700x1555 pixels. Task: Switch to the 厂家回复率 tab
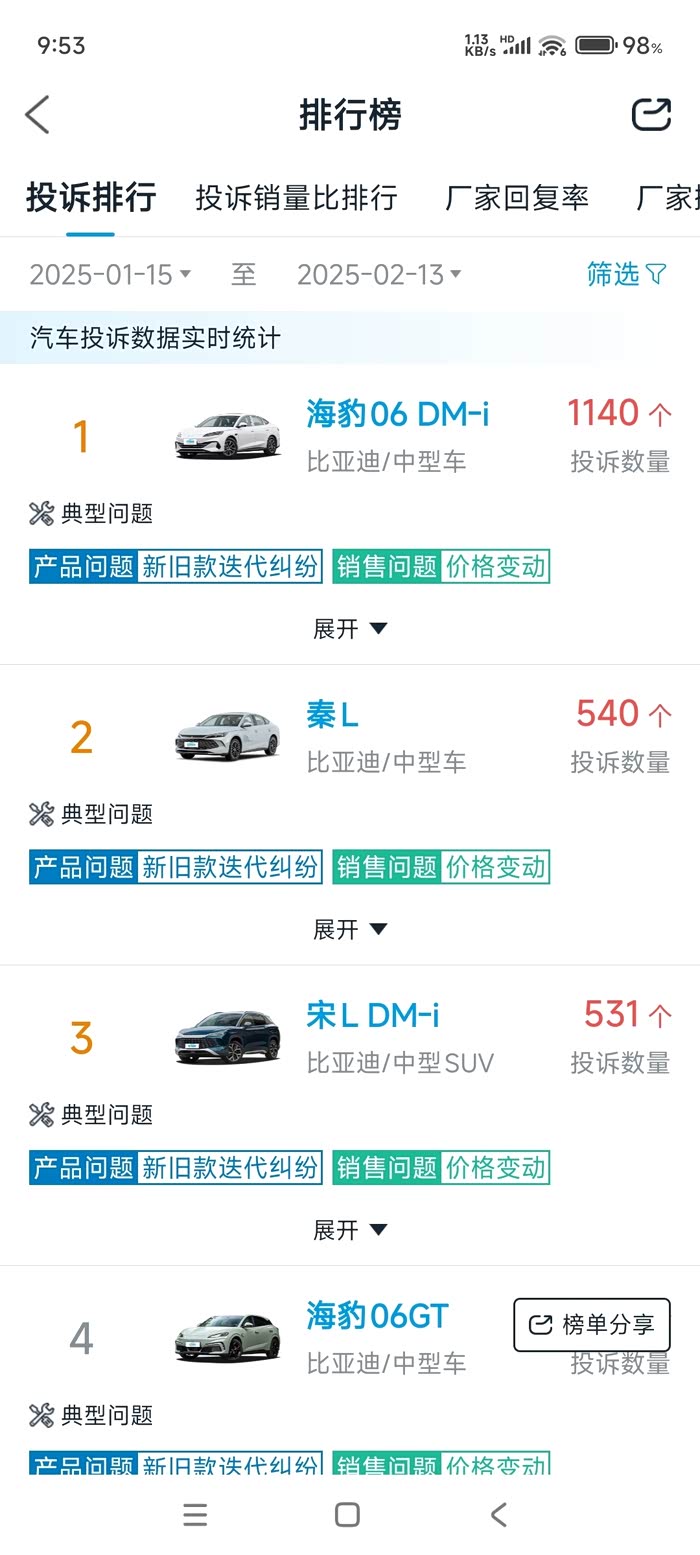click(x=516, y=197)
